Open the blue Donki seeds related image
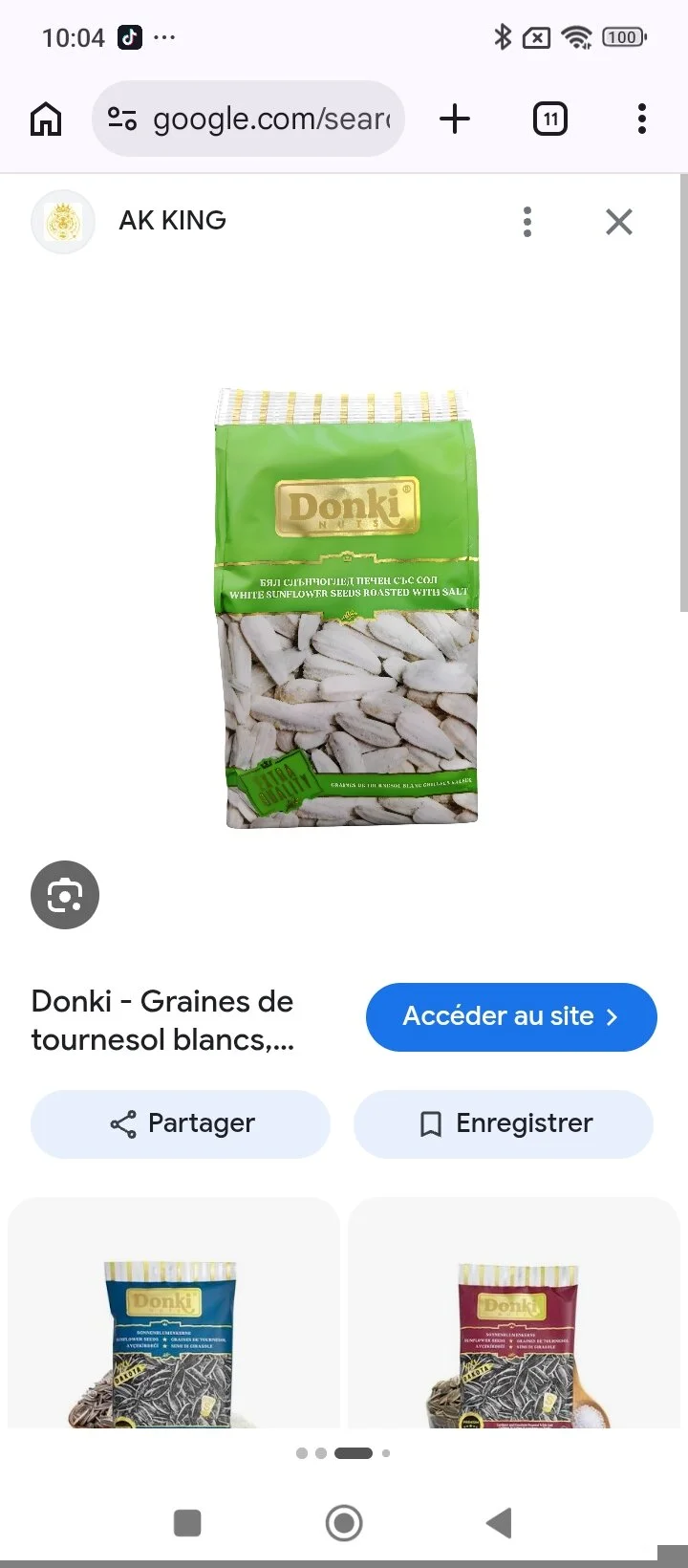 pos(173,1314)
